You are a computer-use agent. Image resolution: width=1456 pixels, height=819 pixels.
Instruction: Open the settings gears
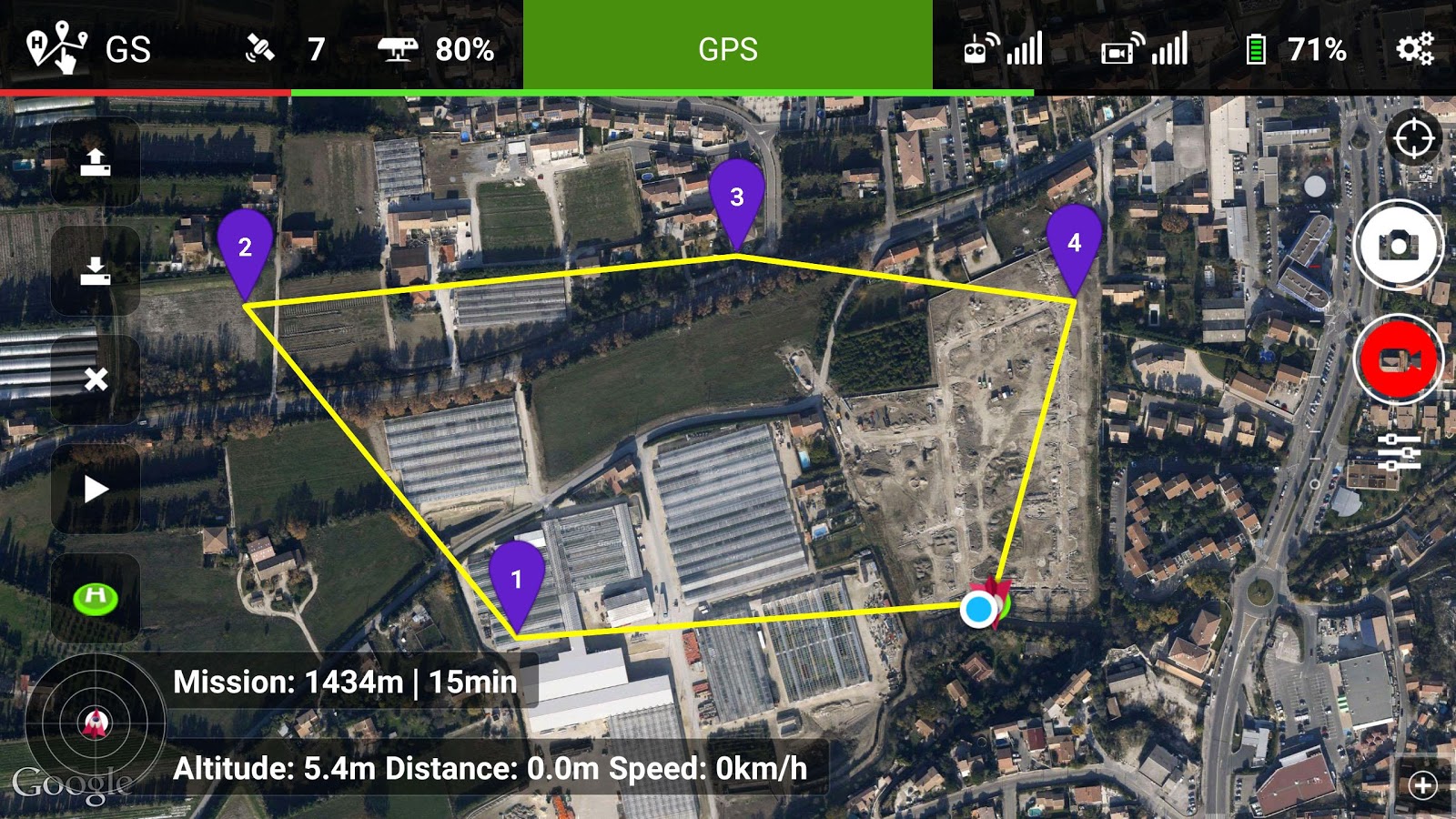pos(1415,48)
